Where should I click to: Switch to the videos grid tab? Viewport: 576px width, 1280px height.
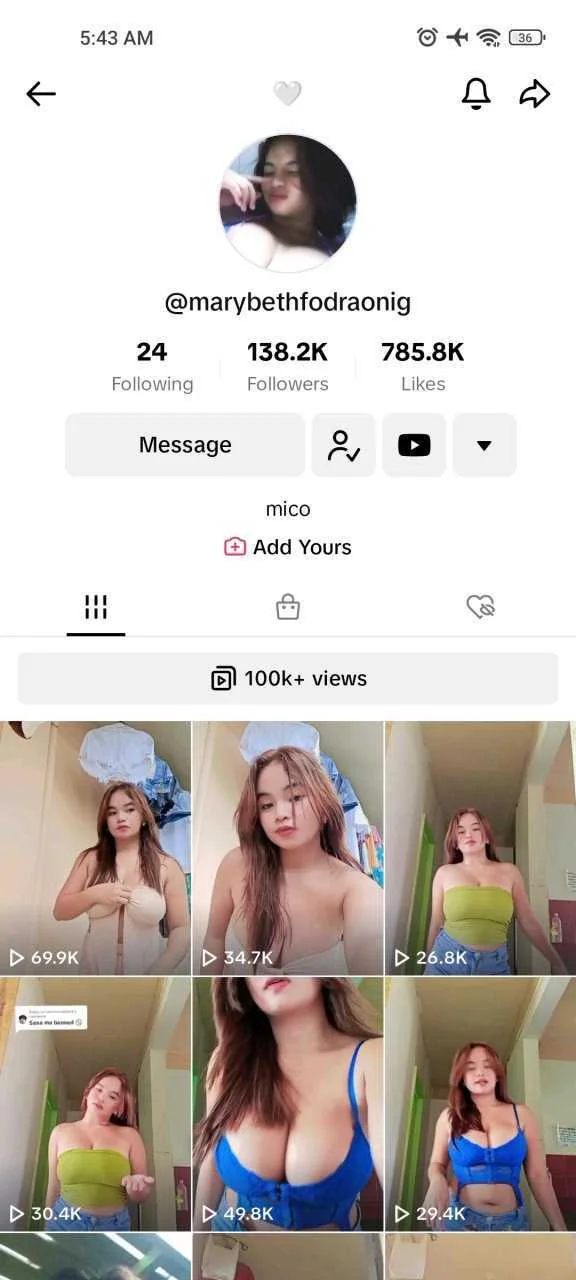coord(96,607)
